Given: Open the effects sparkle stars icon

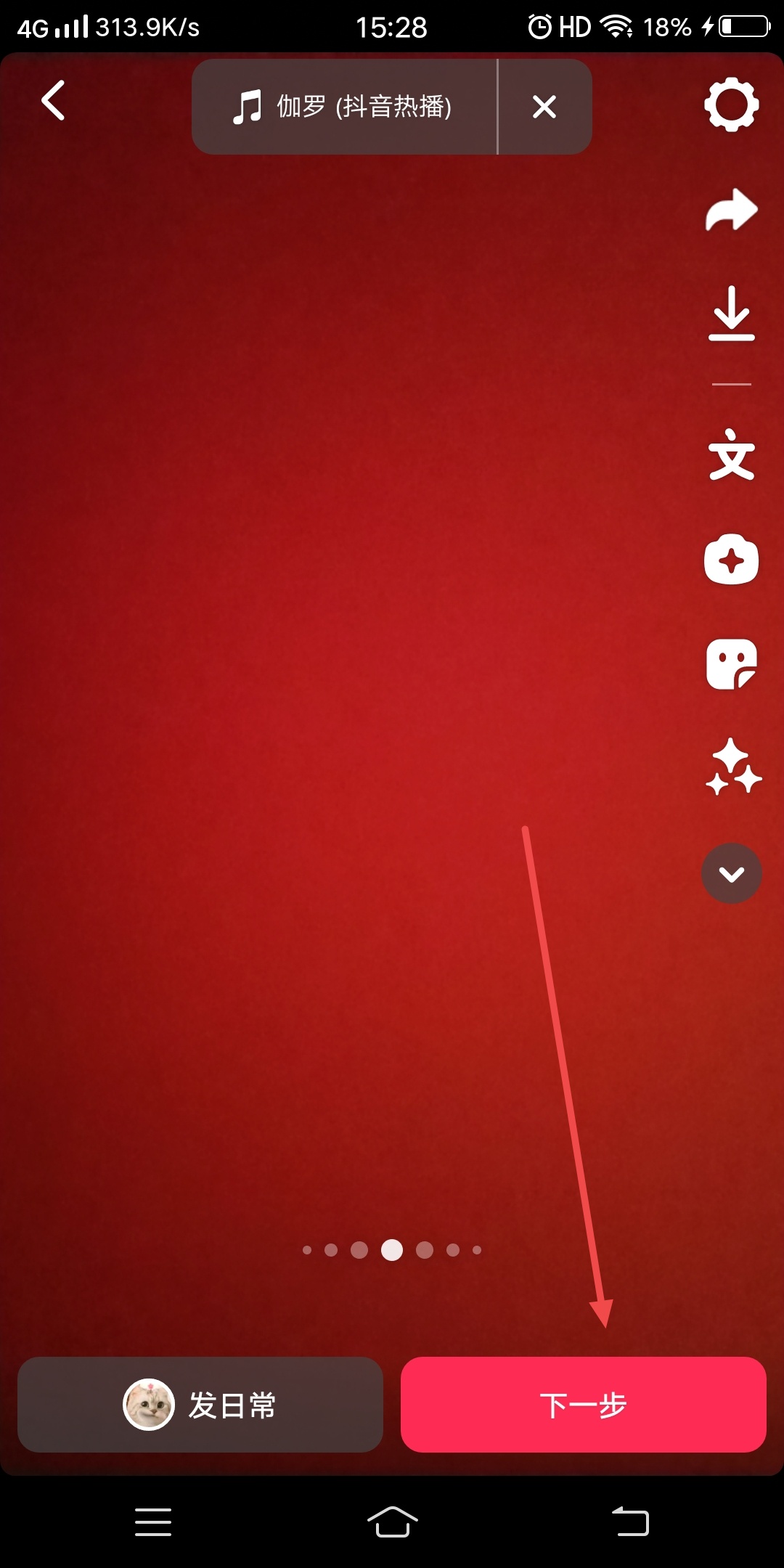Looking at the screenshot, I should tap(732, 767).
